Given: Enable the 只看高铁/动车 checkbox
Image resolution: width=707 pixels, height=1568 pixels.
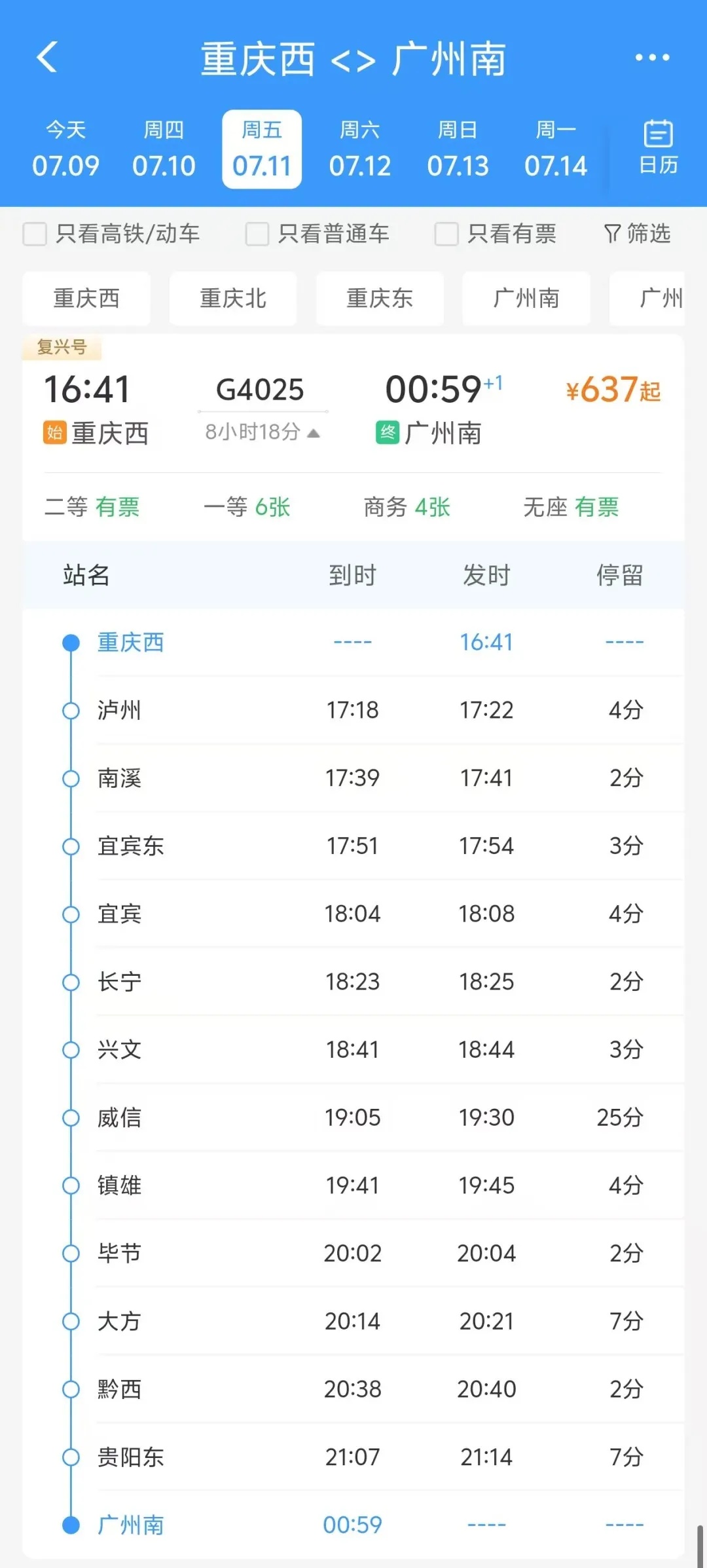Looking at the screenshot, I should tap(34, 234).
